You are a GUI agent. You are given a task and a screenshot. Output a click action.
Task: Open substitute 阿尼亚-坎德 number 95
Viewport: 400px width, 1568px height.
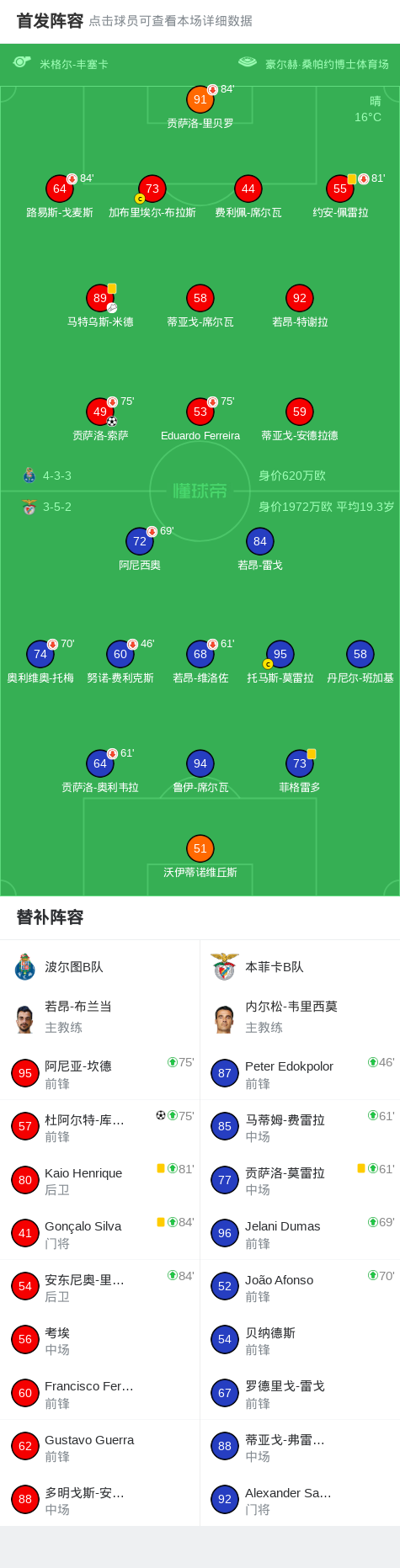coord(100,1073)
